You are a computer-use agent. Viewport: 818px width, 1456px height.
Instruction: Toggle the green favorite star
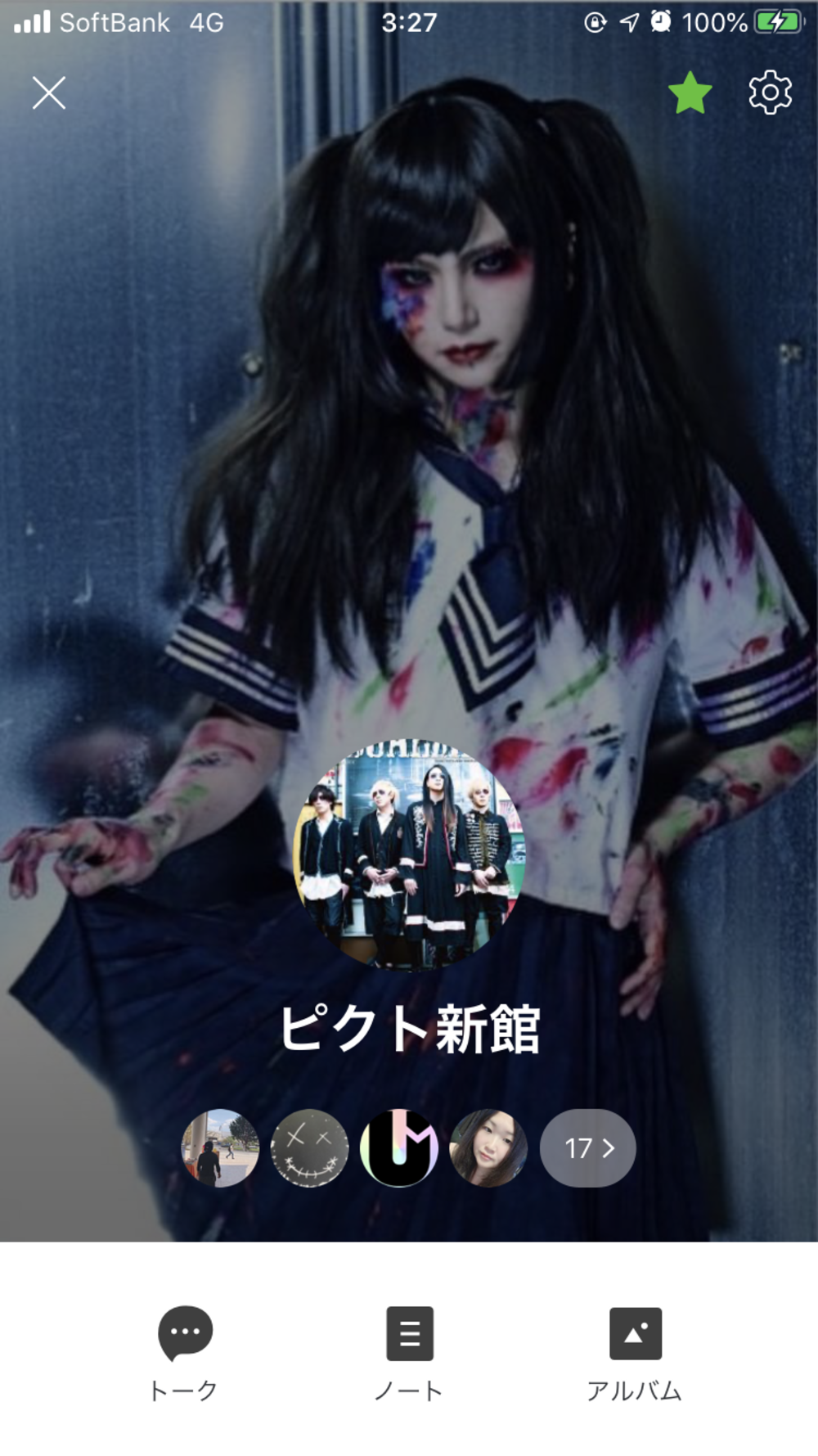pos(690,92)
